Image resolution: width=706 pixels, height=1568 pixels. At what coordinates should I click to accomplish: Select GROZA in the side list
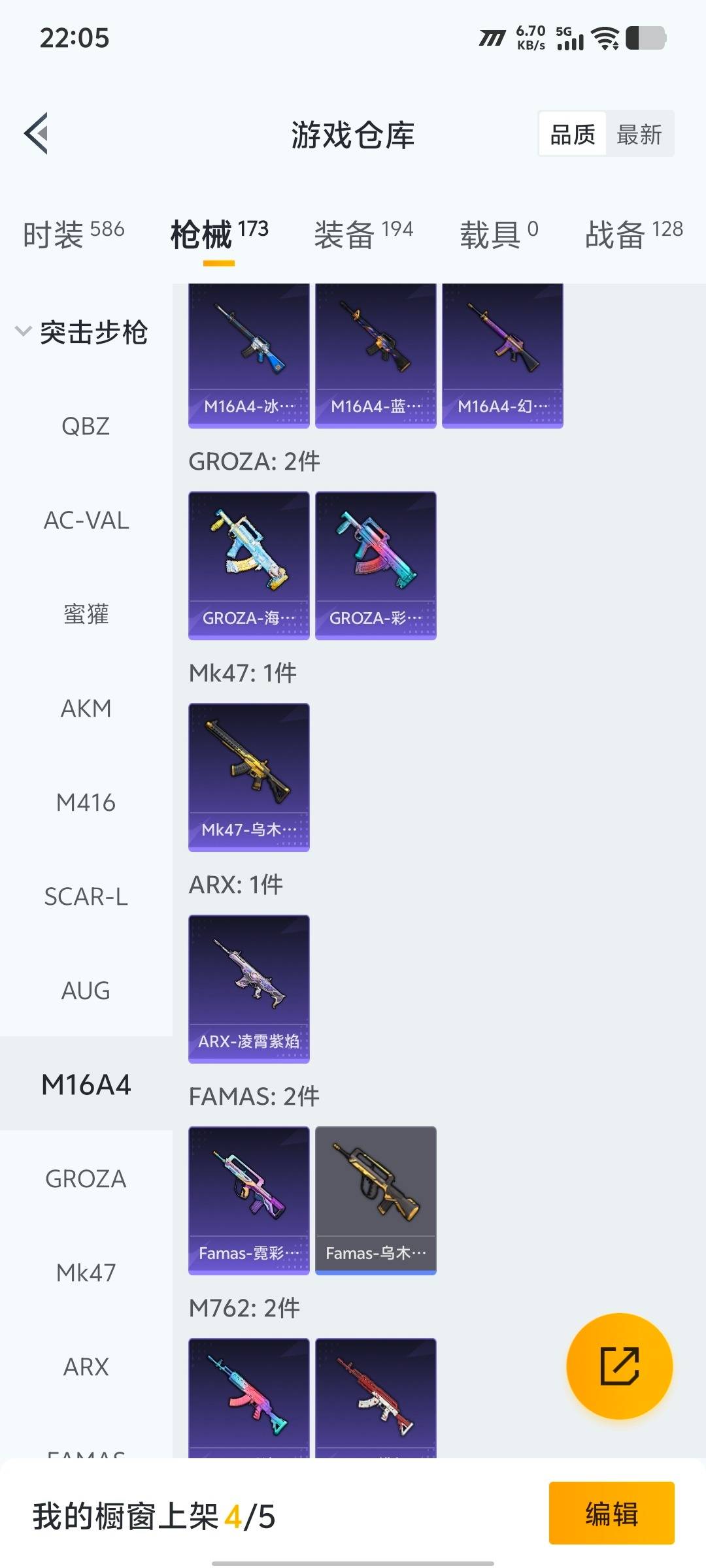pyautogui.click(x=86, y=1179)
